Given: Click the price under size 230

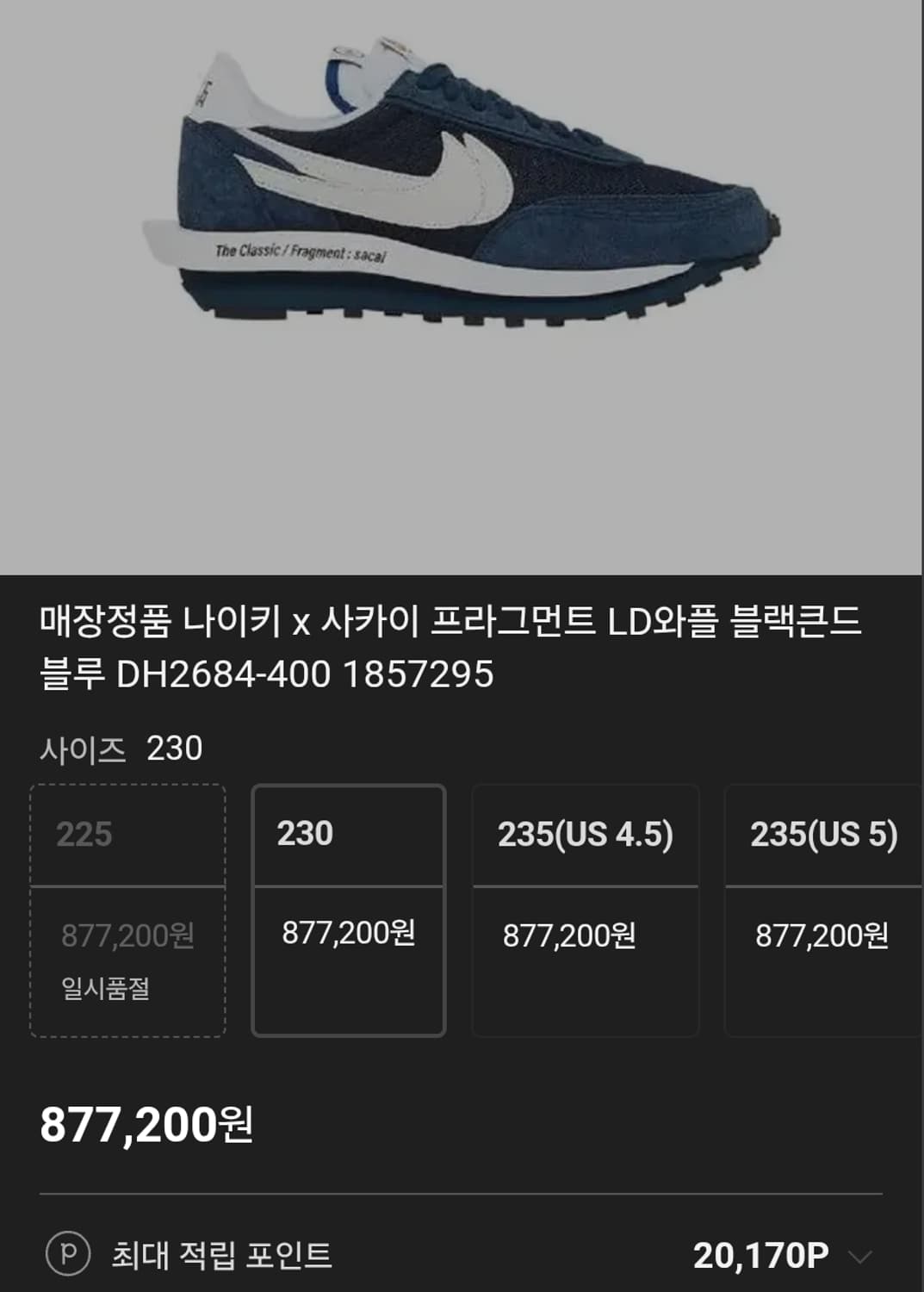Looking at the screenshot, I should point(348,933).
